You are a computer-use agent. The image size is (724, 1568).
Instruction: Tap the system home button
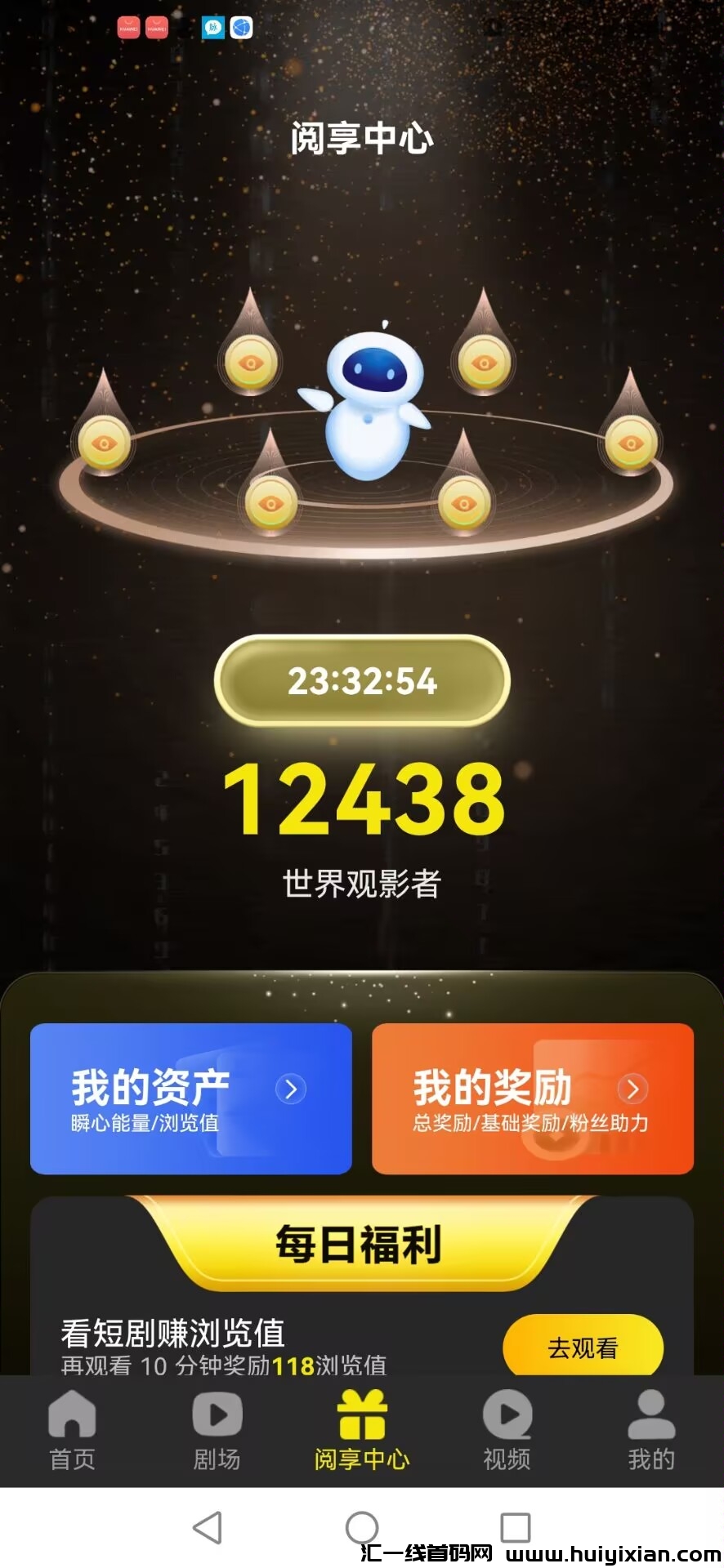point(362,1527)
